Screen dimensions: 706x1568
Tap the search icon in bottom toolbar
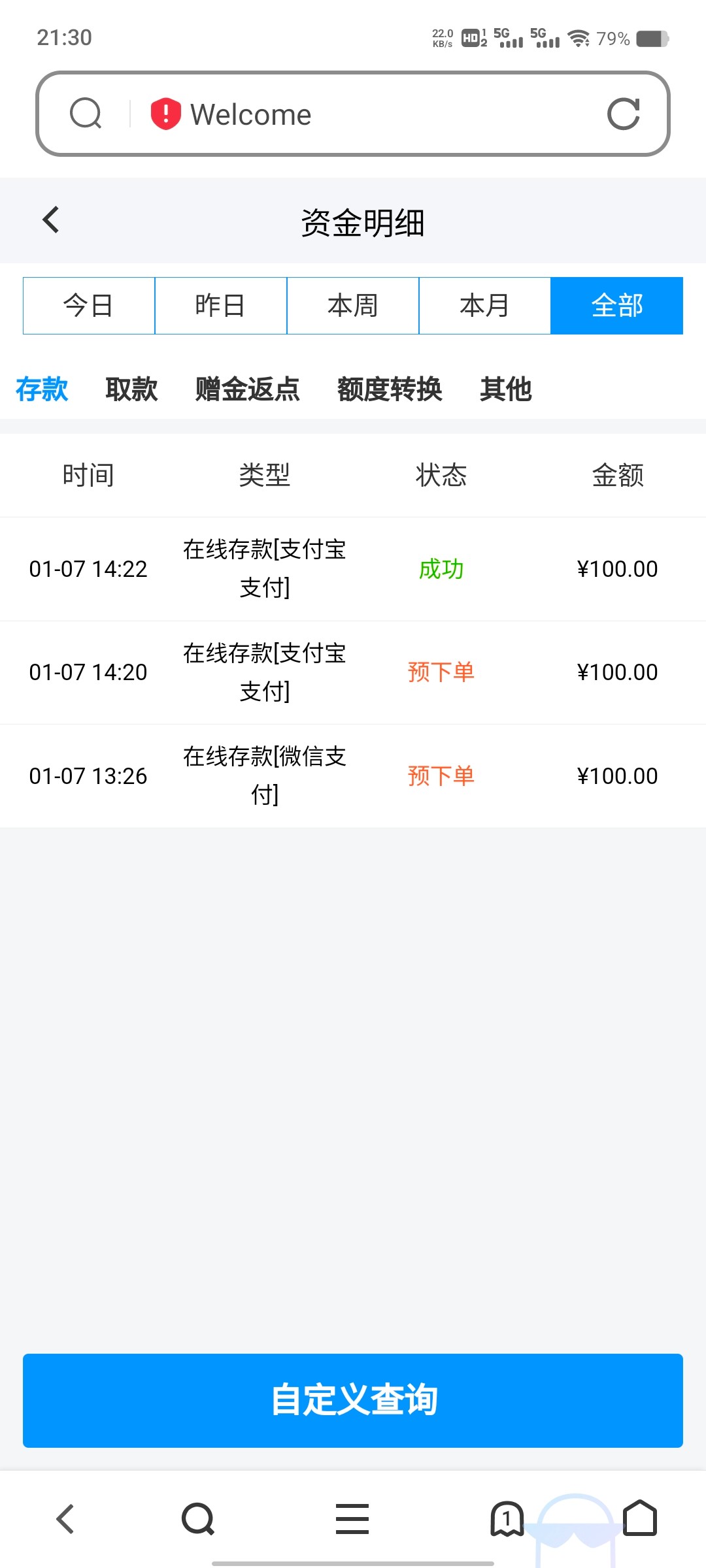(x=198, y=1518)
